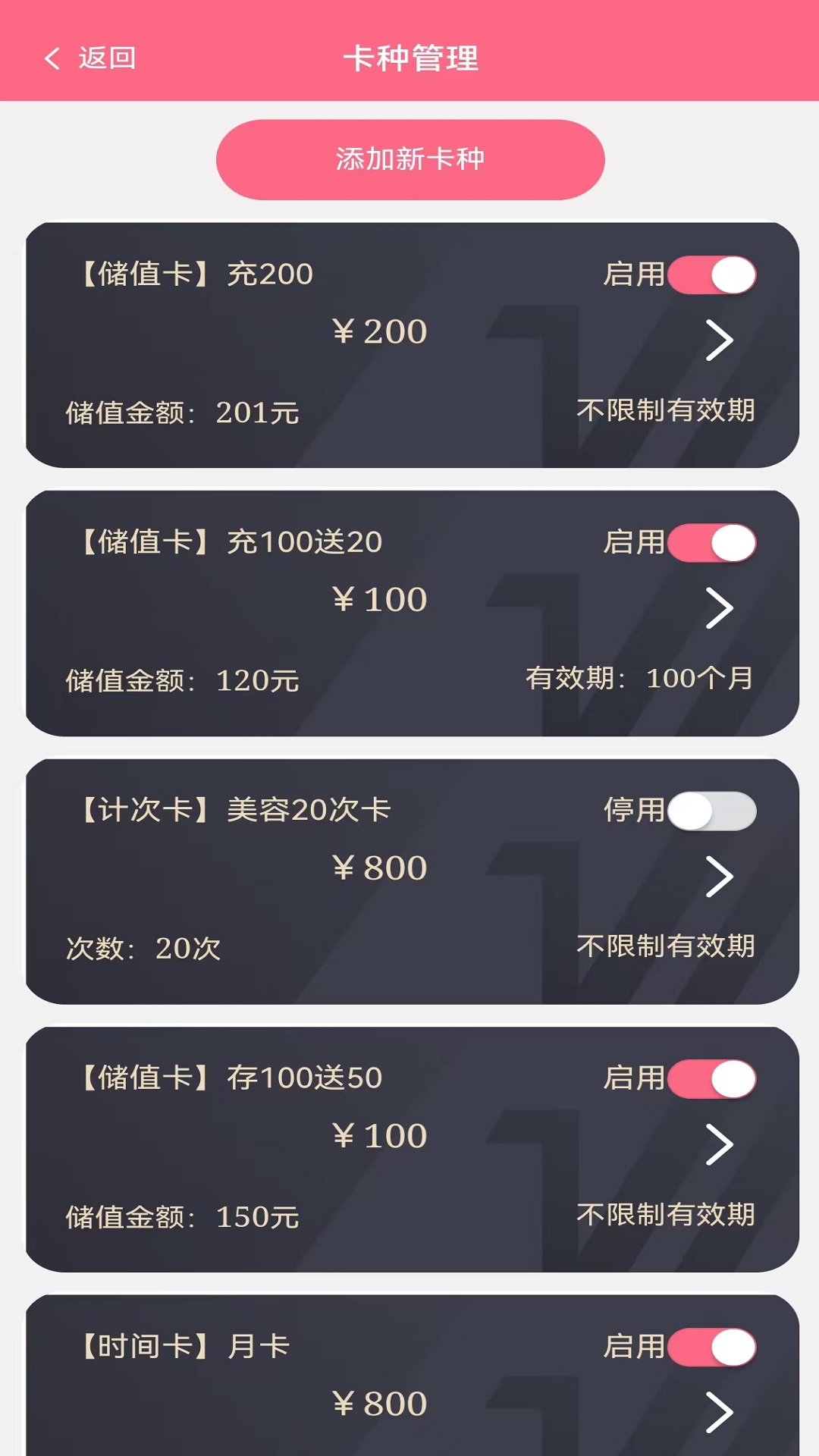This screenshot has height=1456, width=819.
Task: Go back via 返回
Action: (89, 58)
